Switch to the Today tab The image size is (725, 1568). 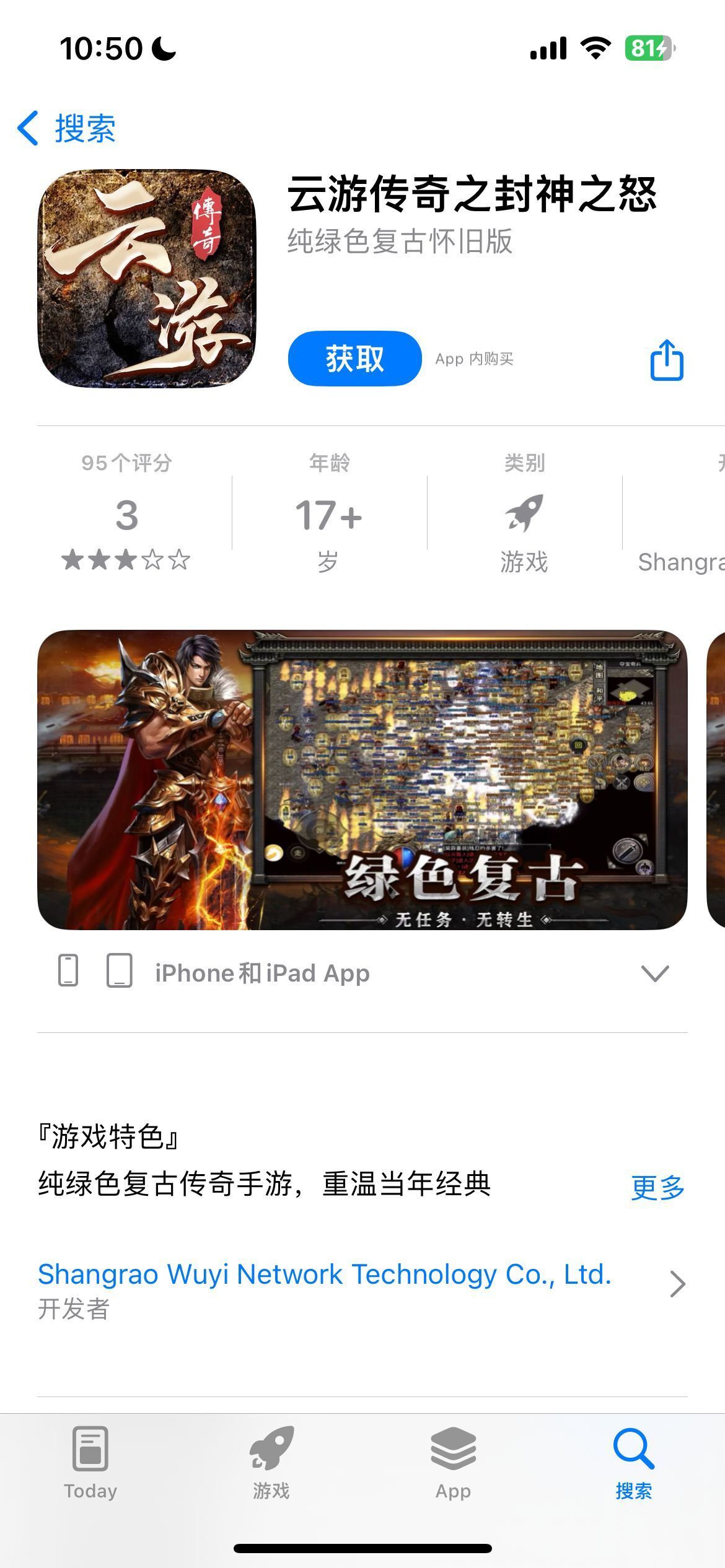tap(90, 1463)
